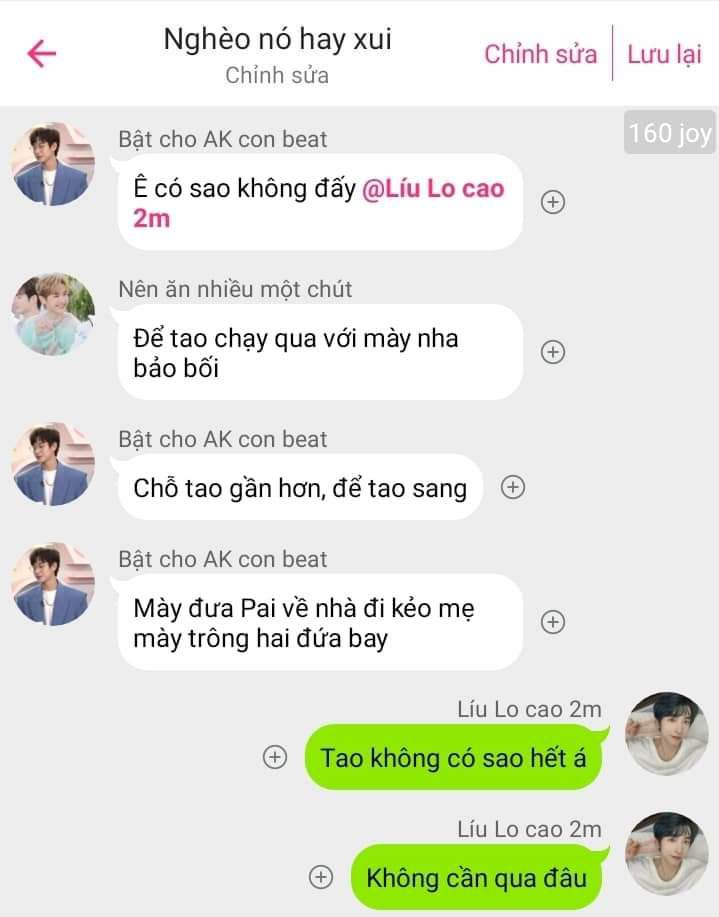The height and width of the screenshot is (917, 719).
Task: Go back with the pink arrow
Action: coord(42,53)
